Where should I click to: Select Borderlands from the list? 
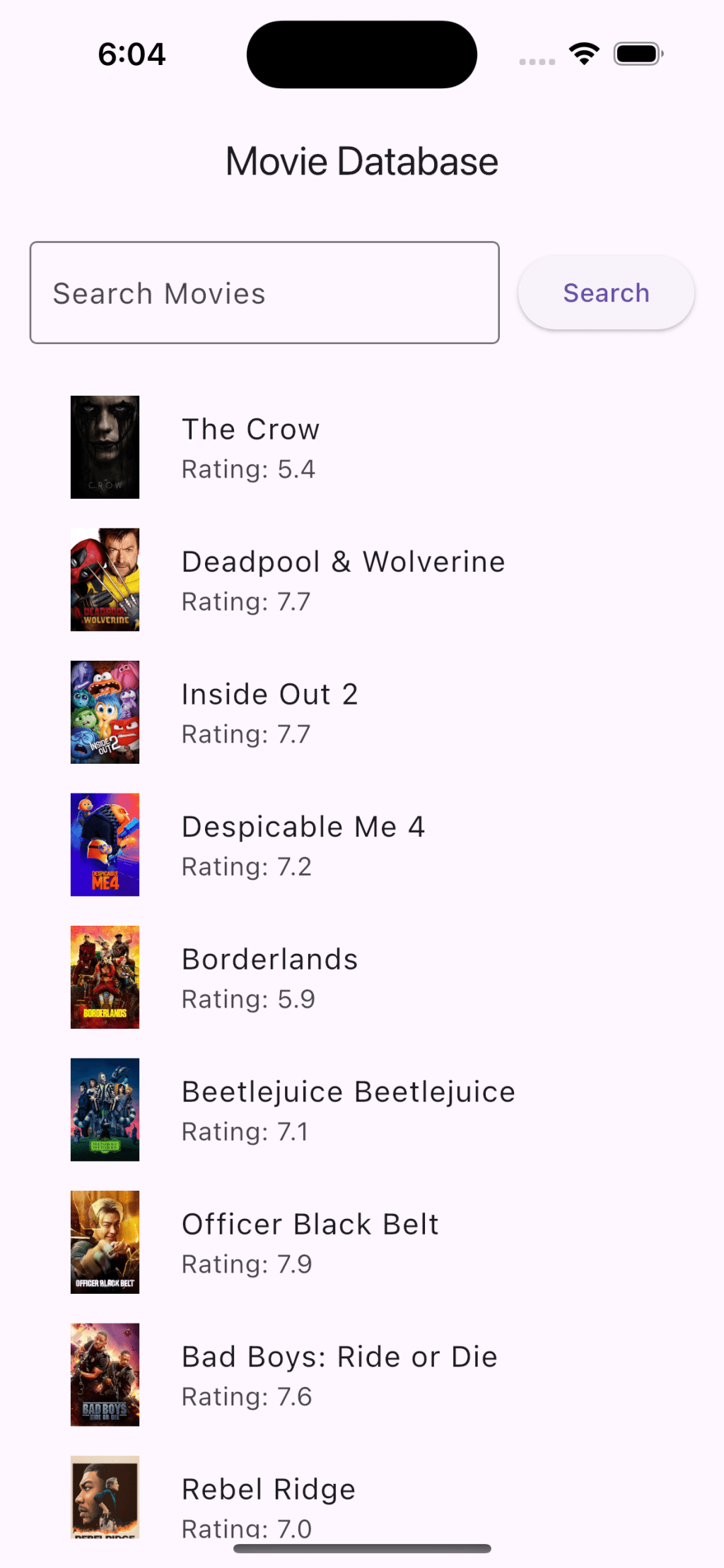(x=269, y=959)
